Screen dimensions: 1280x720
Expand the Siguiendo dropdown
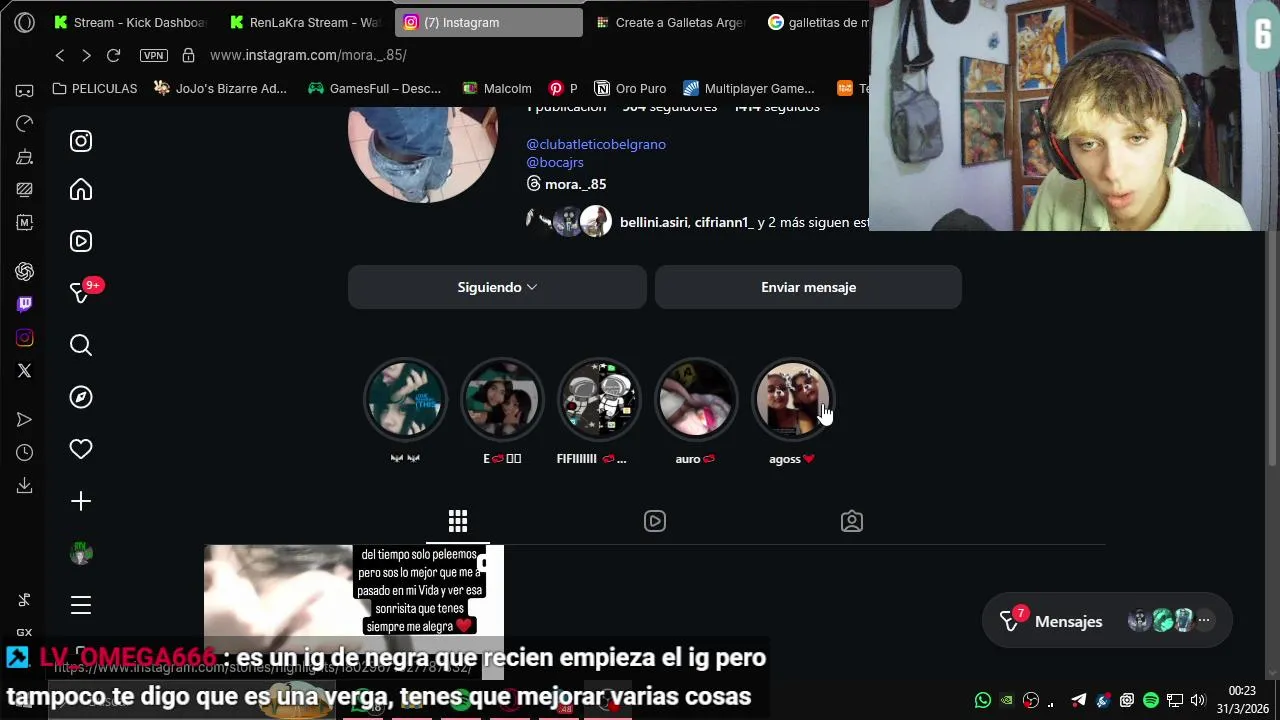[x=497, y=287]
